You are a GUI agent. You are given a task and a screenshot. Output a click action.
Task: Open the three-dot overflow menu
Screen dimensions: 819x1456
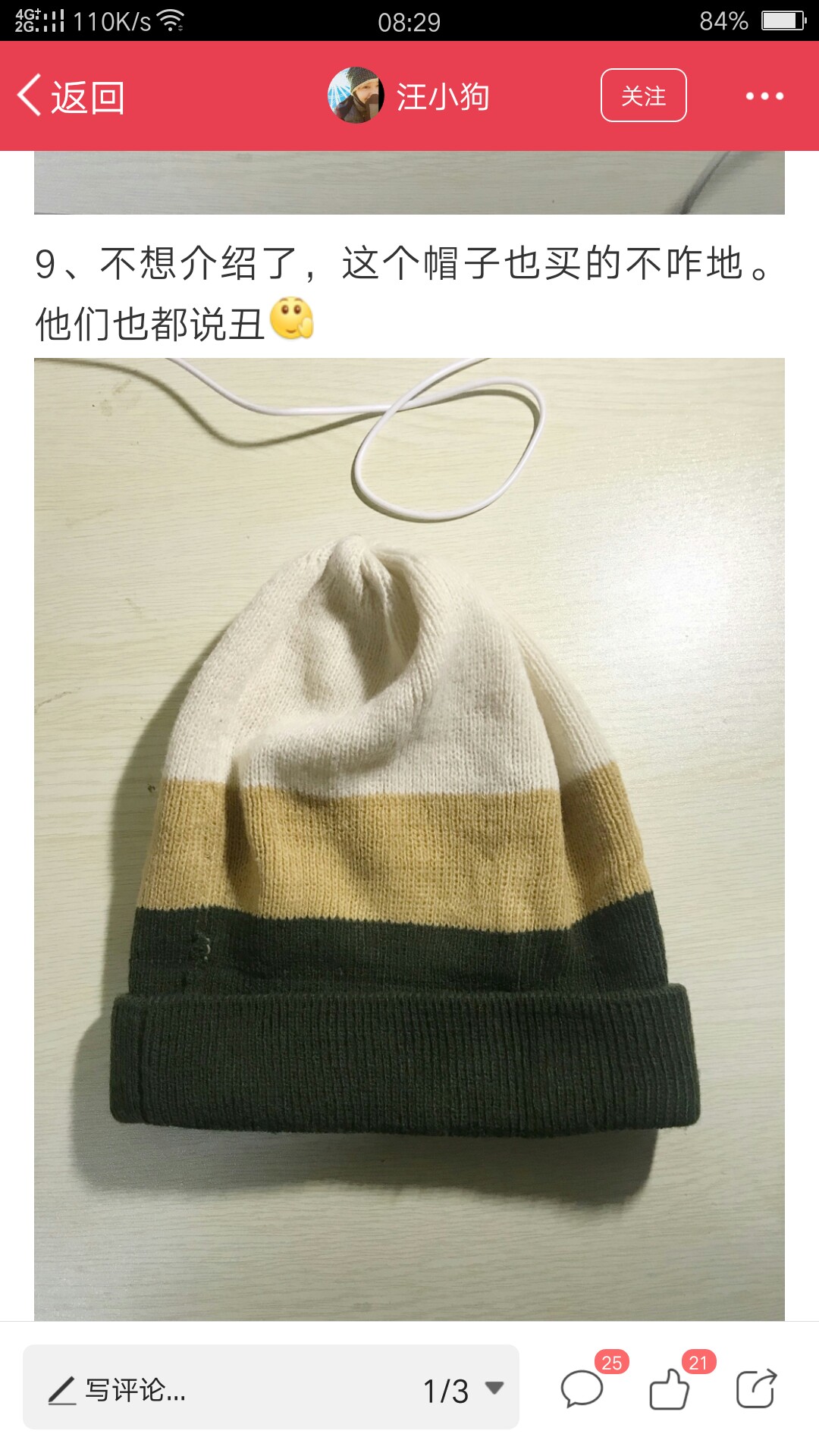(x=764, y=96)
